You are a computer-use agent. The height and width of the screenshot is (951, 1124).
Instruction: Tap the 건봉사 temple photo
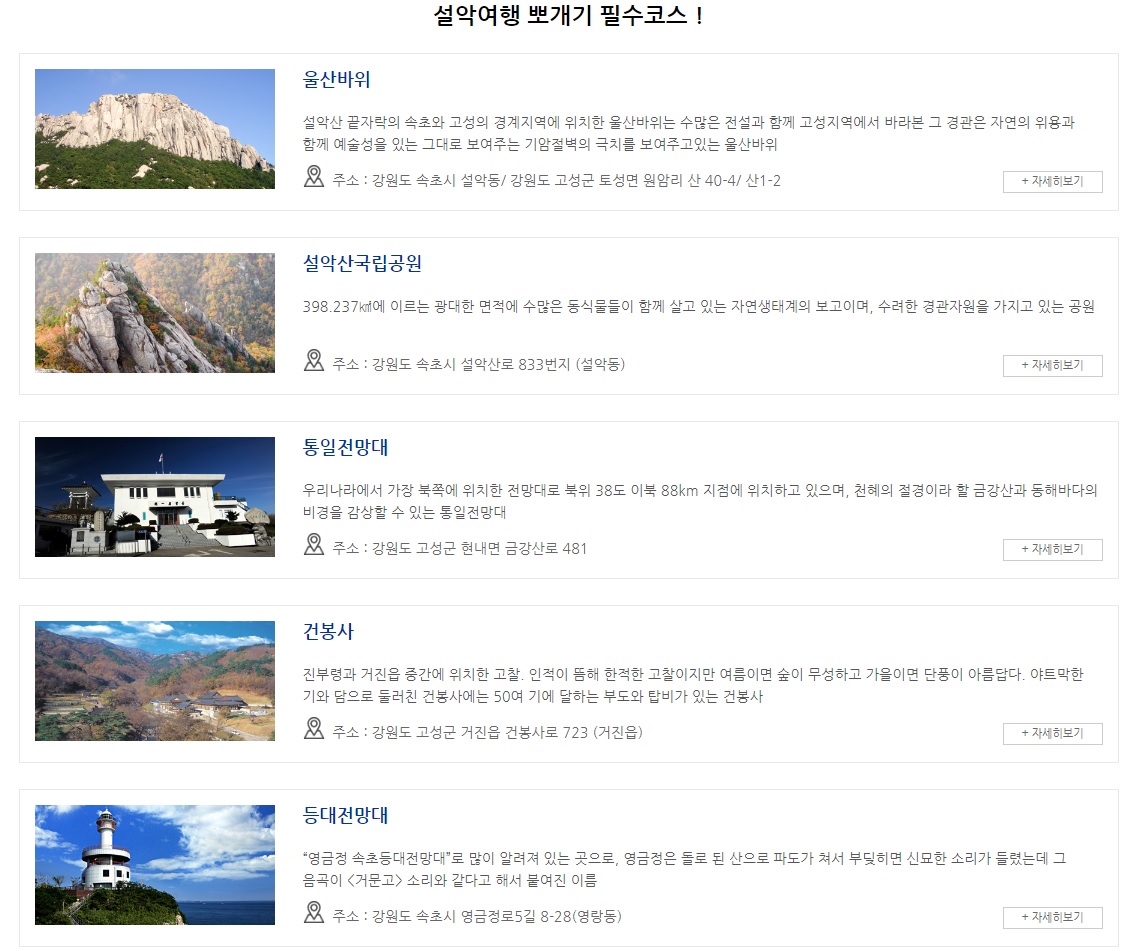[155, 681]
